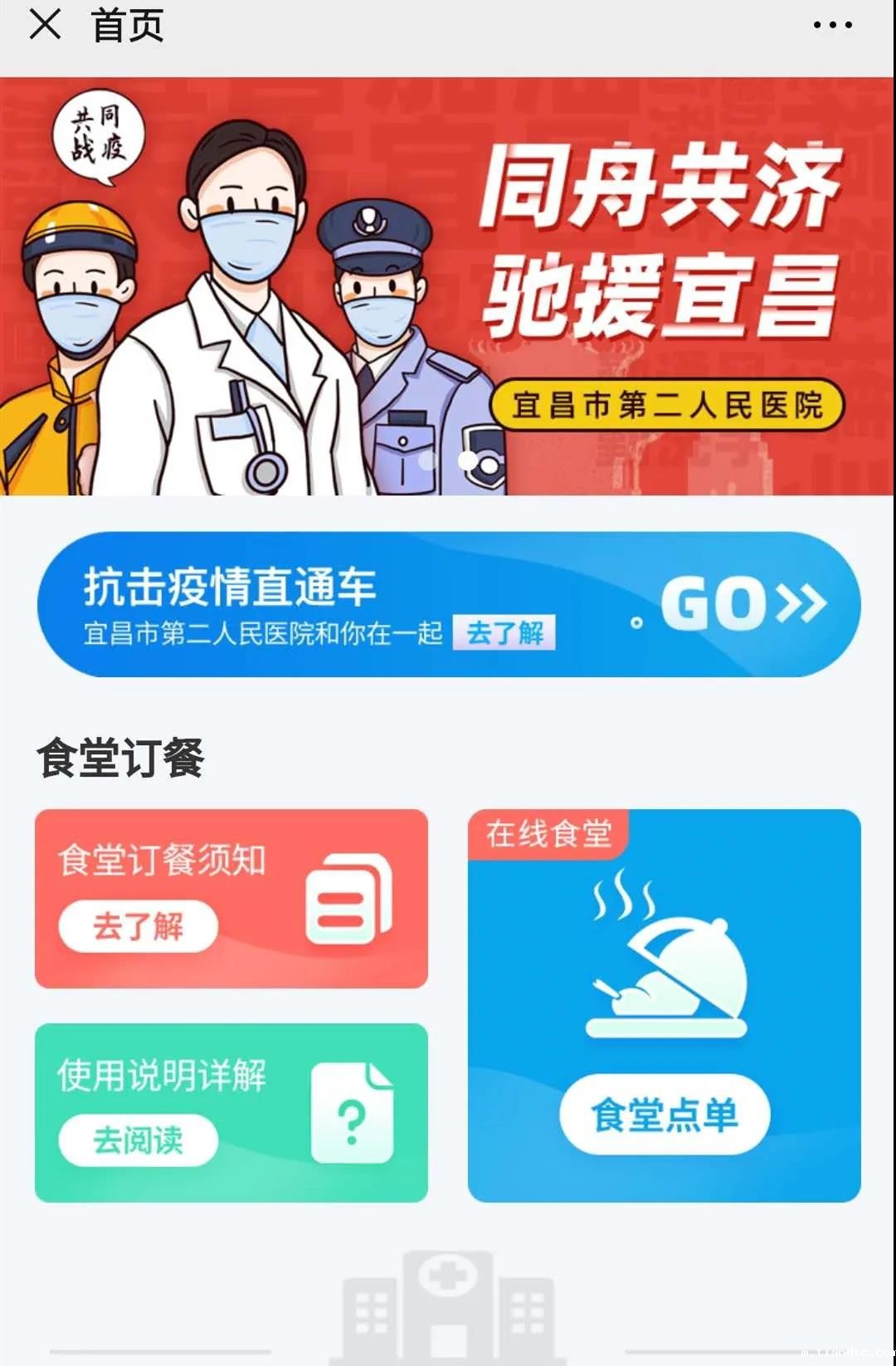896x1366 pixels.
Task: Tap GO on 抗击疫情直通车 banner
Action: (743, 604)
